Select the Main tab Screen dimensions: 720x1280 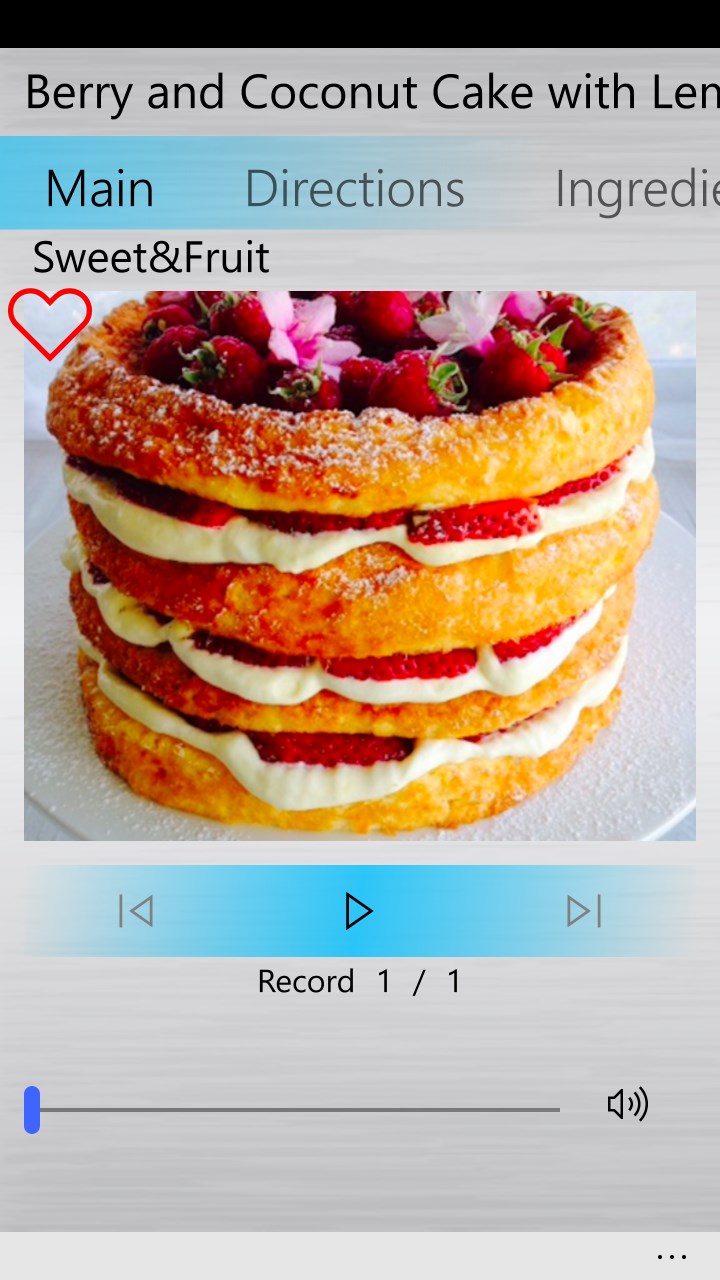(100, 188)
